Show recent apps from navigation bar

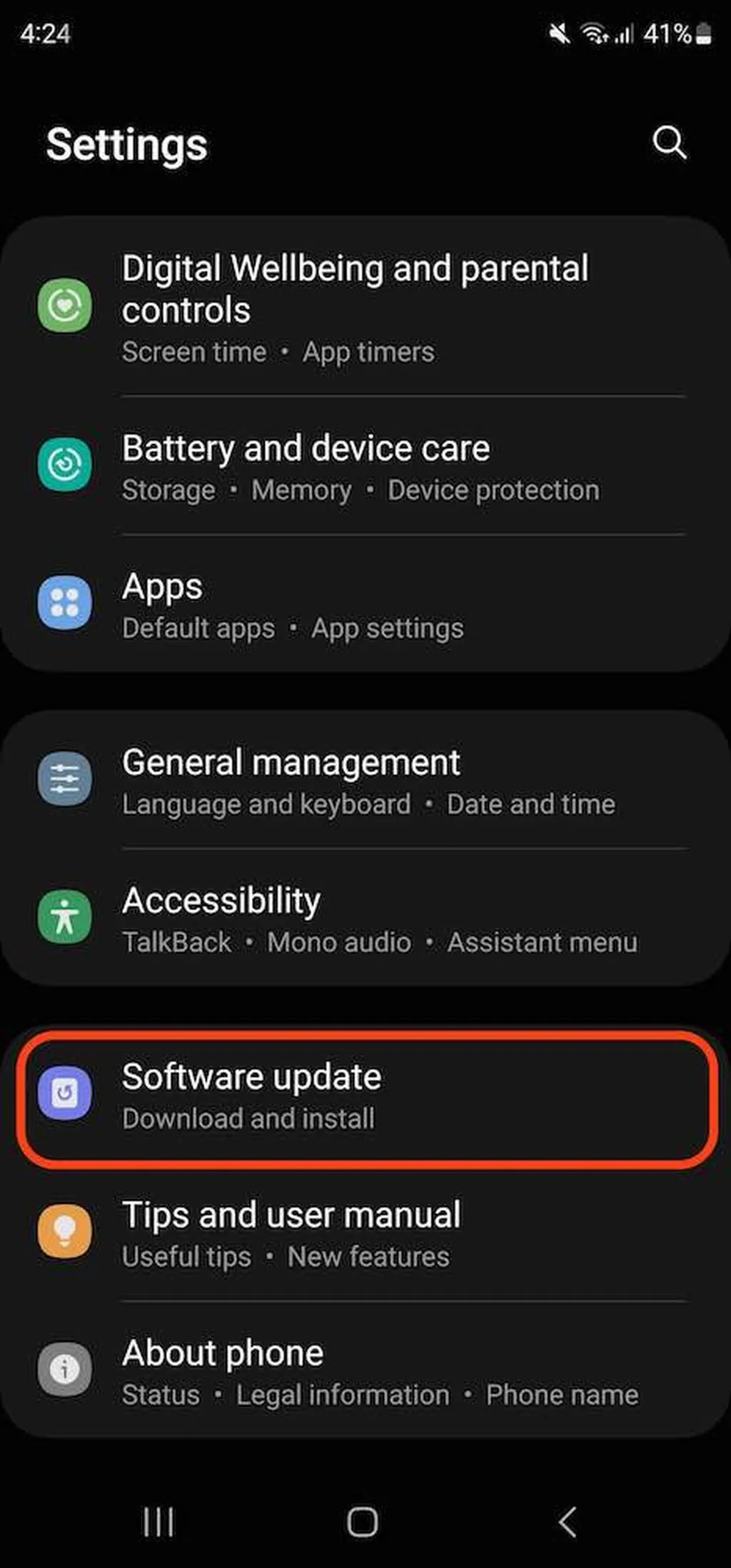coord(158,1522)
